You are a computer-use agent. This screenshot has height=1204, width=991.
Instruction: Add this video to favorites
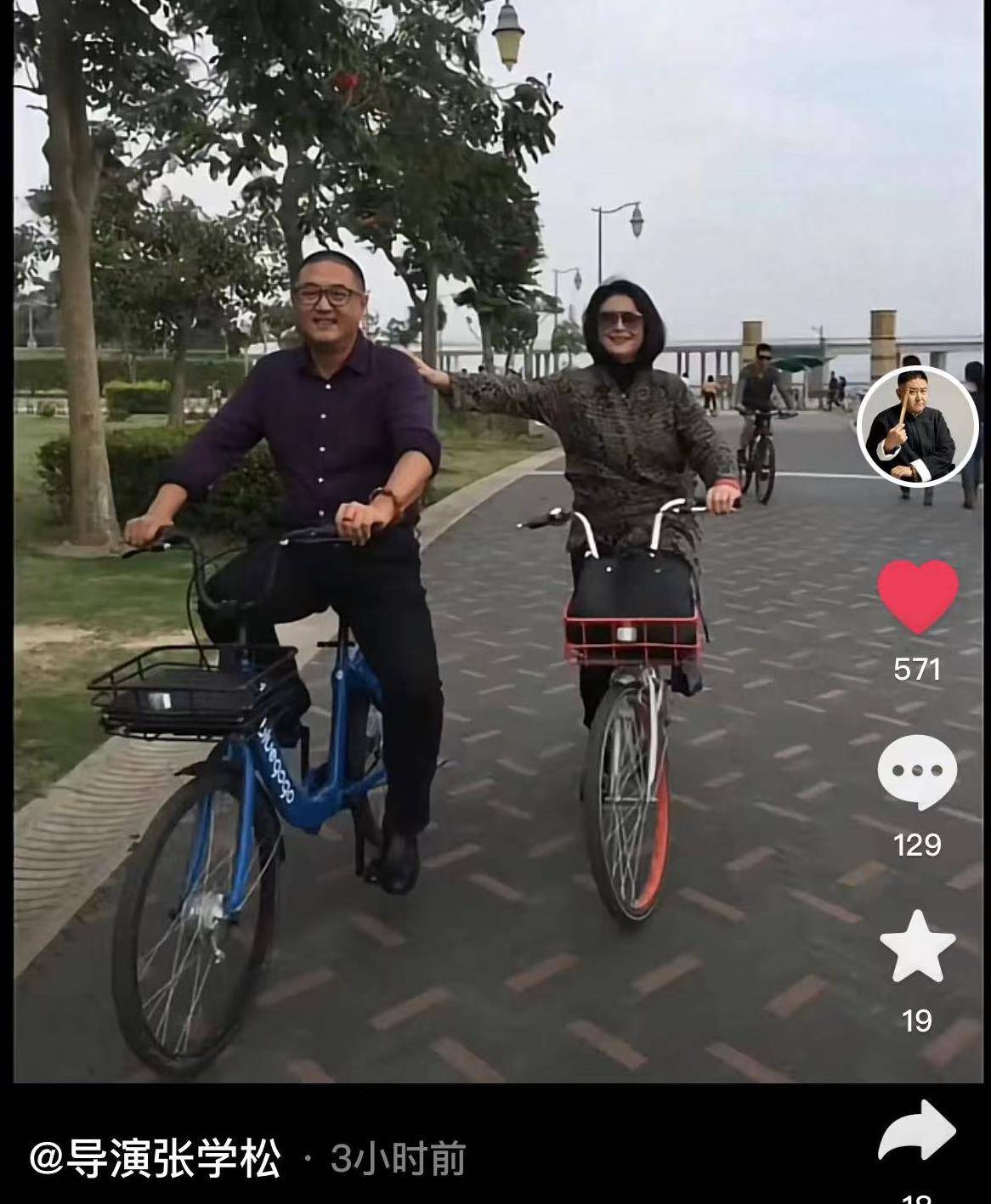click(x=917, y=947)
